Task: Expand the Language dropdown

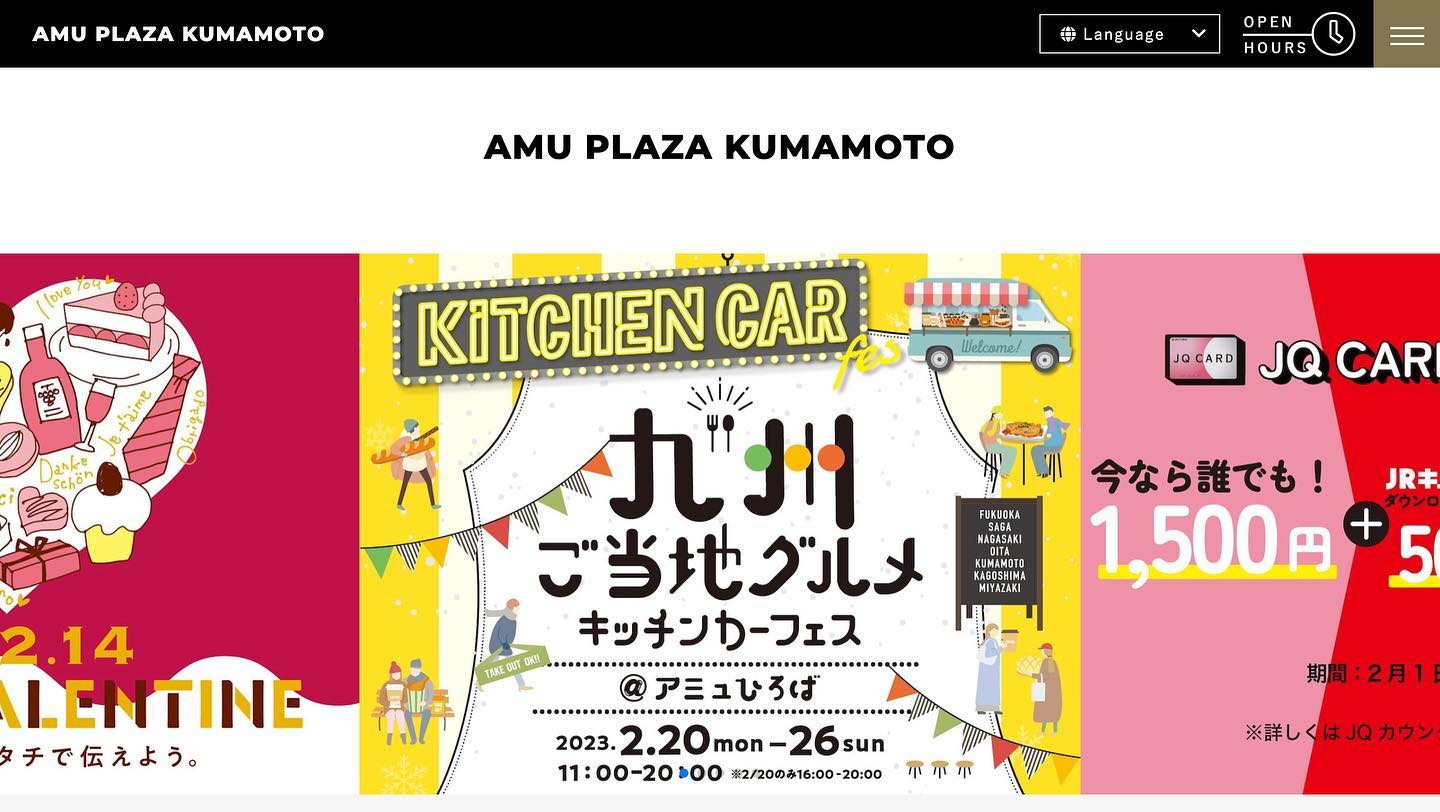Action: 1129,34
